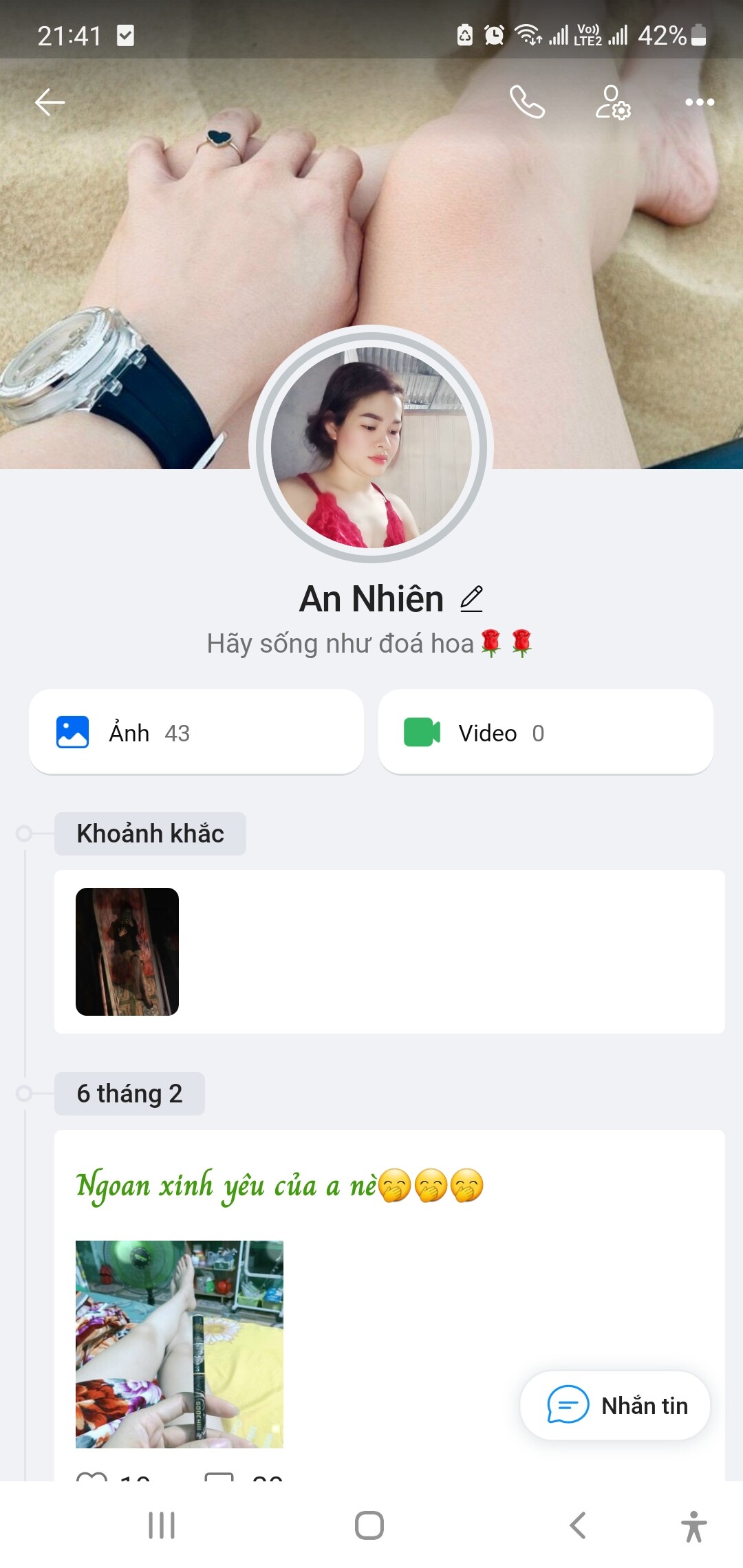Edit the nickname with the pencil icon
The width and height of the screenshot is (743, 1568).
[x=472, y=598]
